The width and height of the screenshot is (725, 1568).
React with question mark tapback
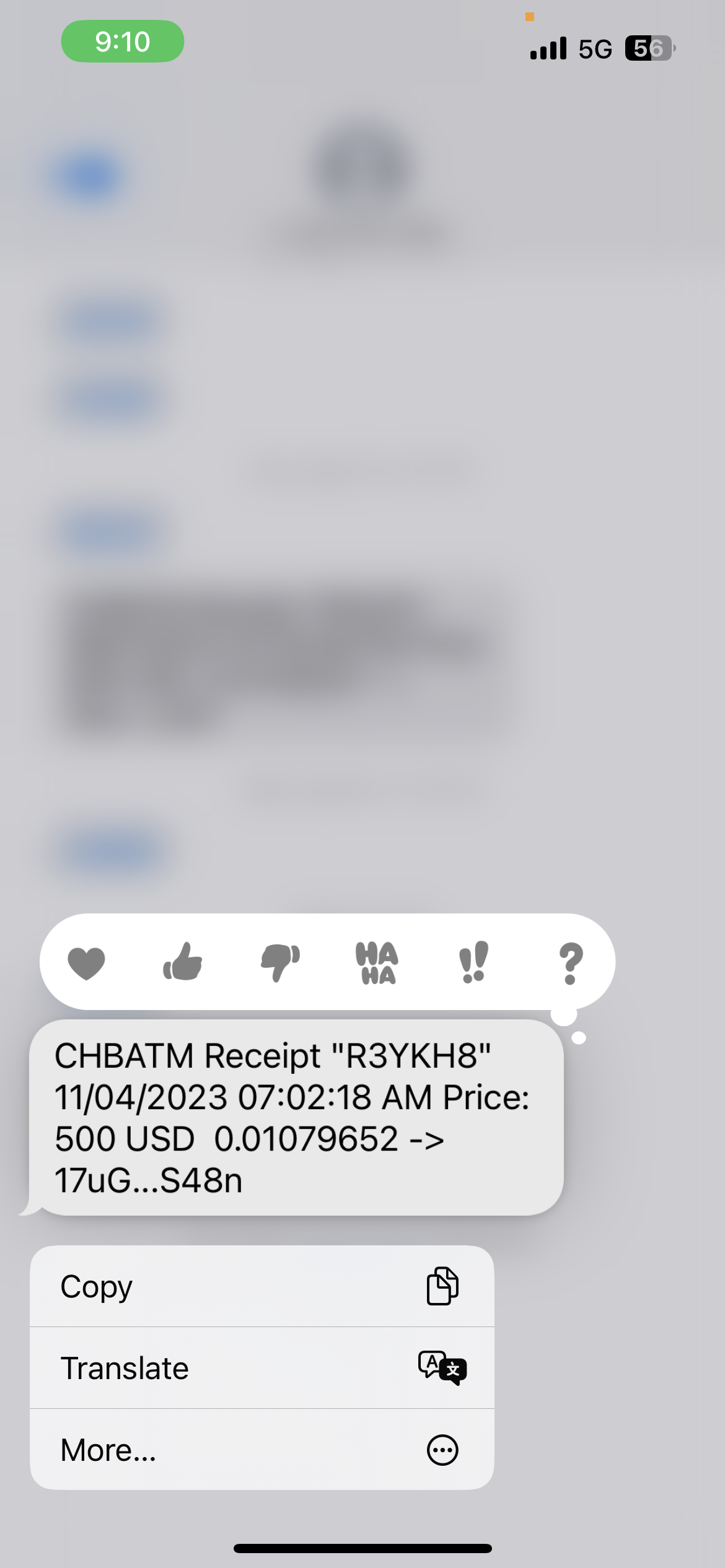pyautogui.click(x=571, y=963)
